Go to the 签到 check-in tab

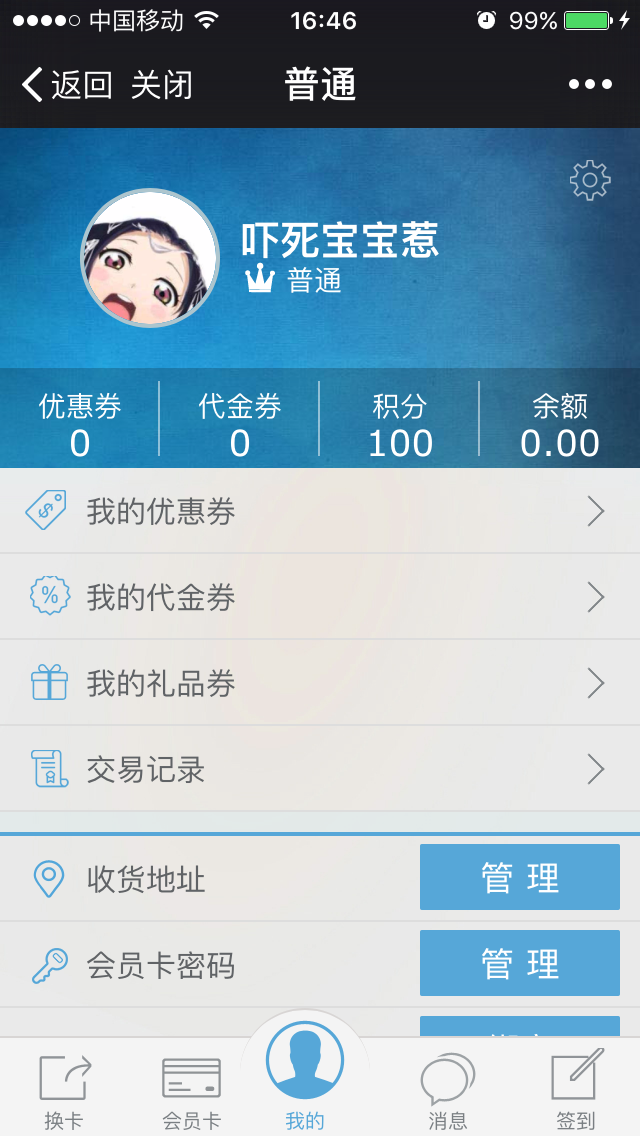[x=576, y=1090]
